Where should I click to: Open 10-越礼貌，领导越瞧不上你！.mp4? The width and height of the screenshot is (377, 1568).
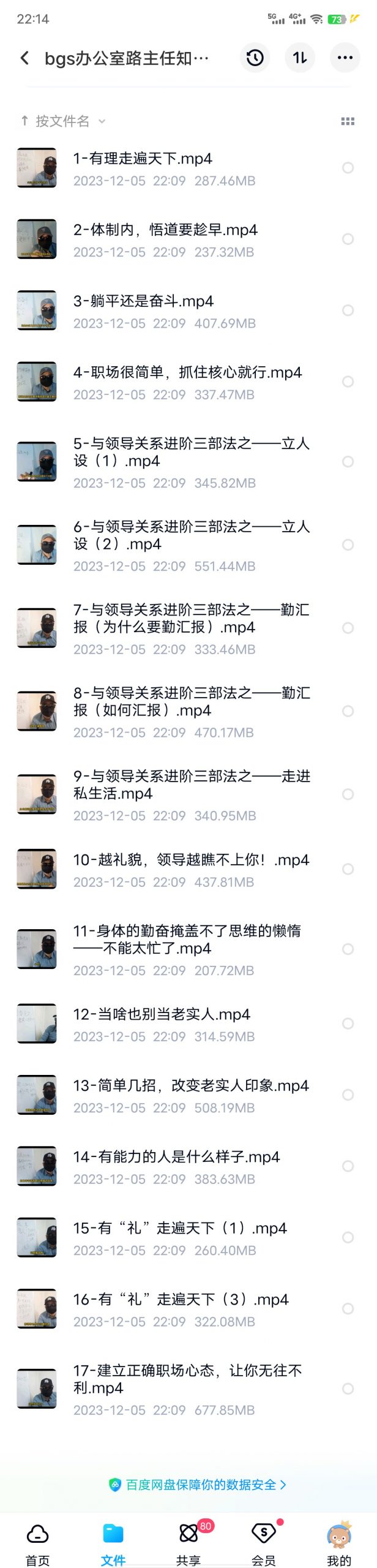[x=191, y=860]
